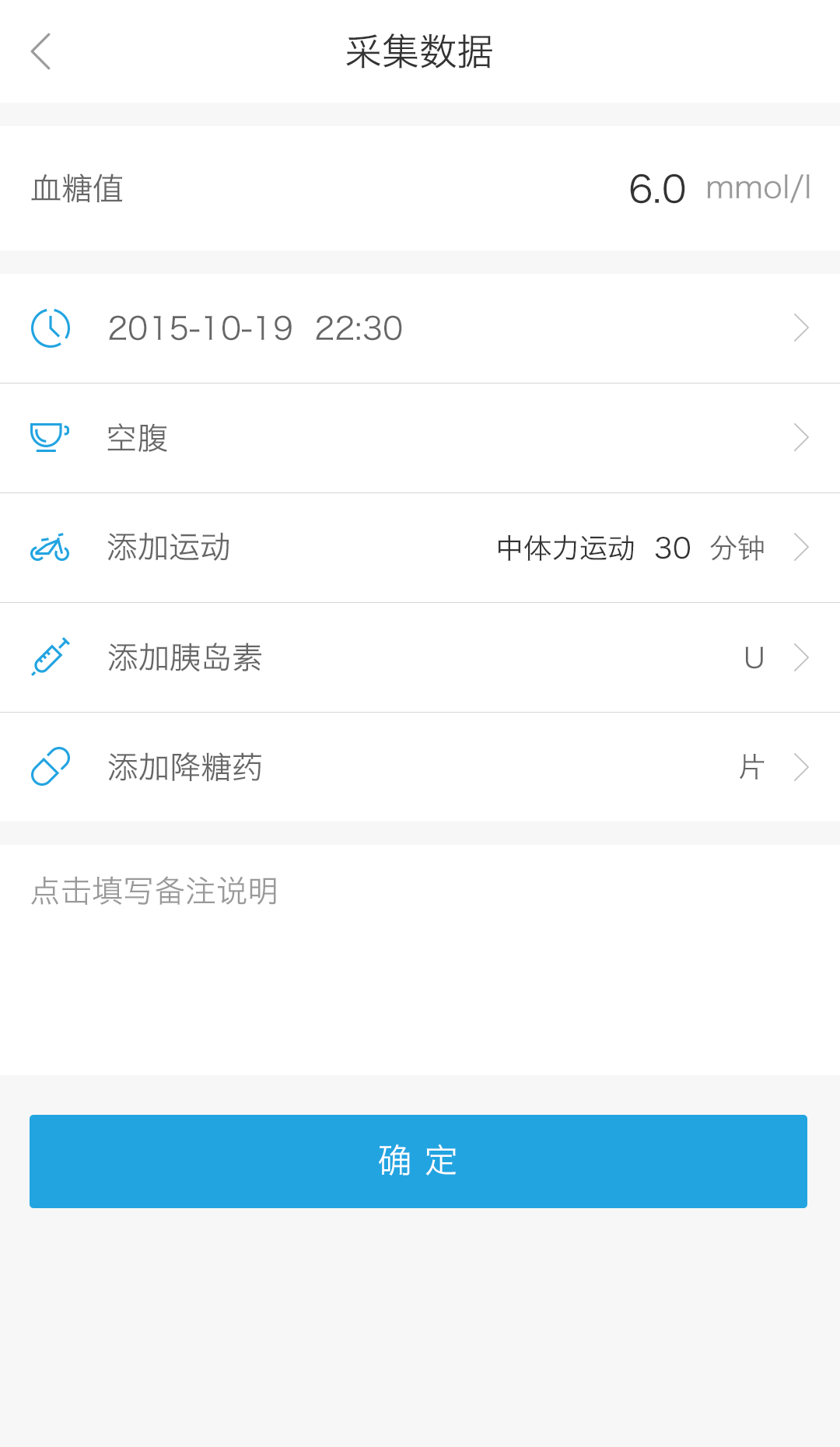
Task: Select the mmol/l unit label
Action: point(757,188)
